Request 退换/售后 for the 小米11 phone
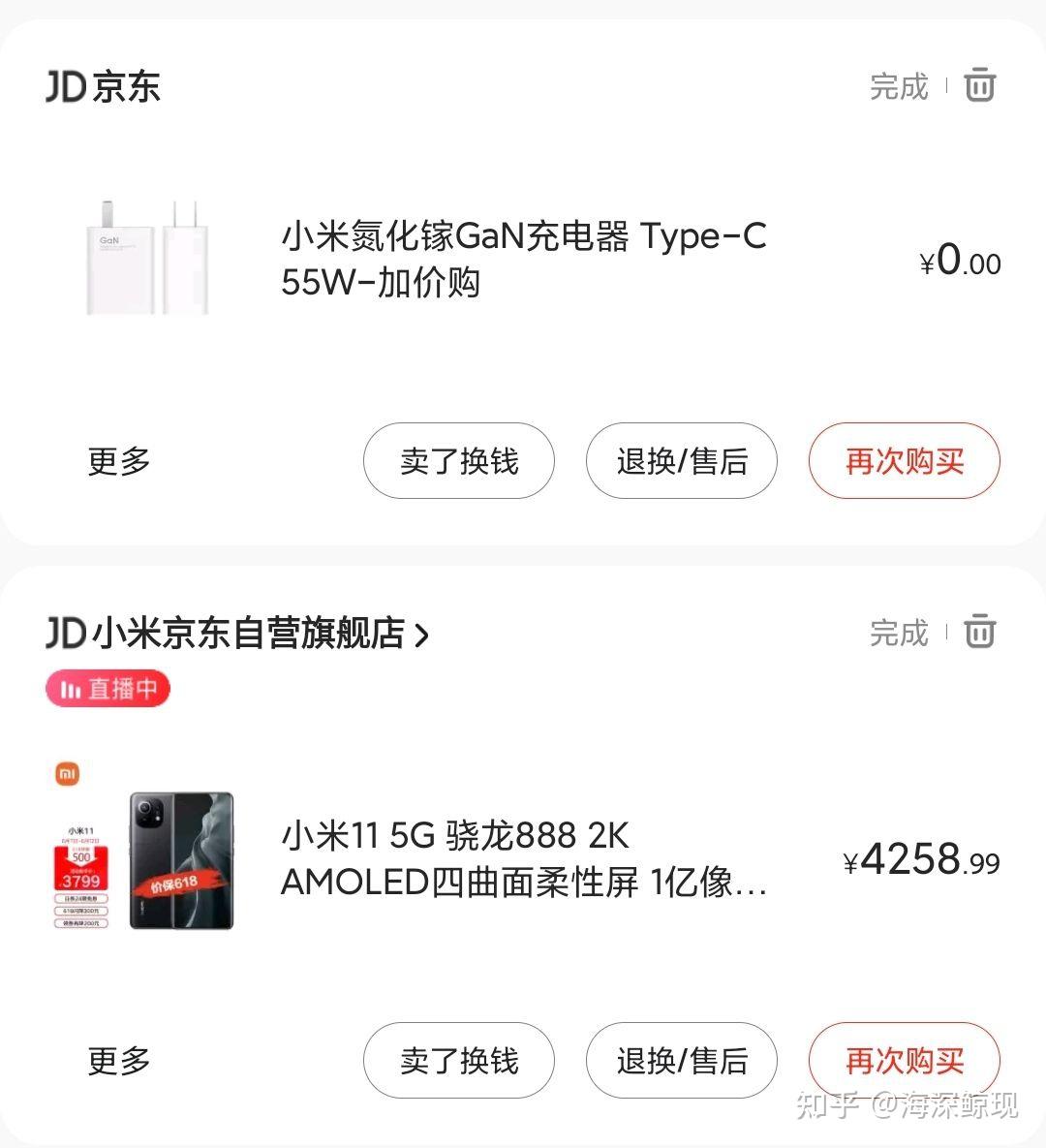This screenshot has height=1148, width=1046. [x=682, y=1061]
